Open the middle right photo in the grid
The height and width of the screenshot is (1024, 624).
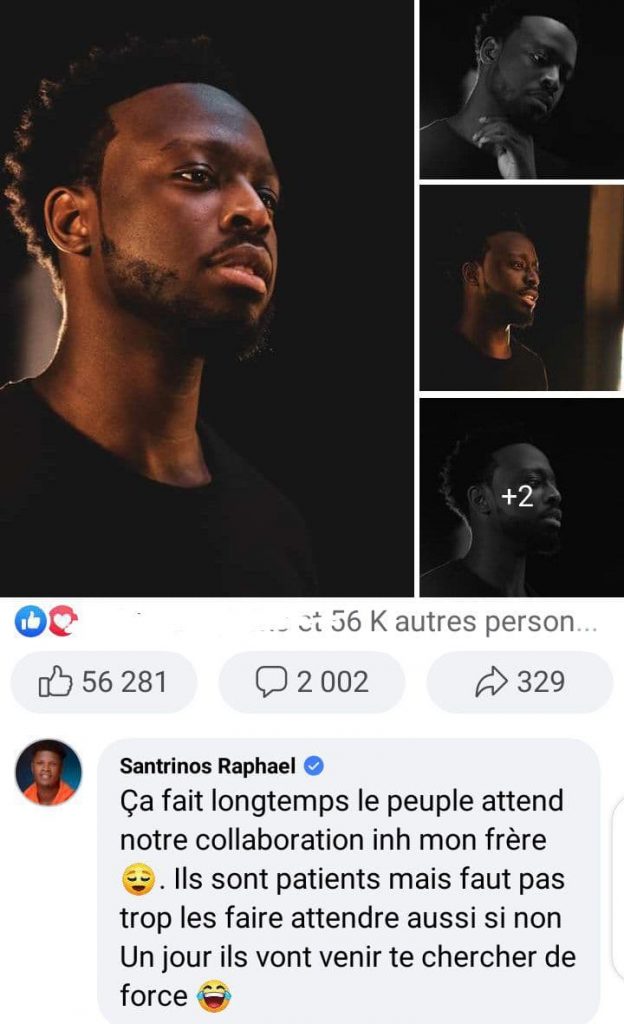tap(521, 288)
